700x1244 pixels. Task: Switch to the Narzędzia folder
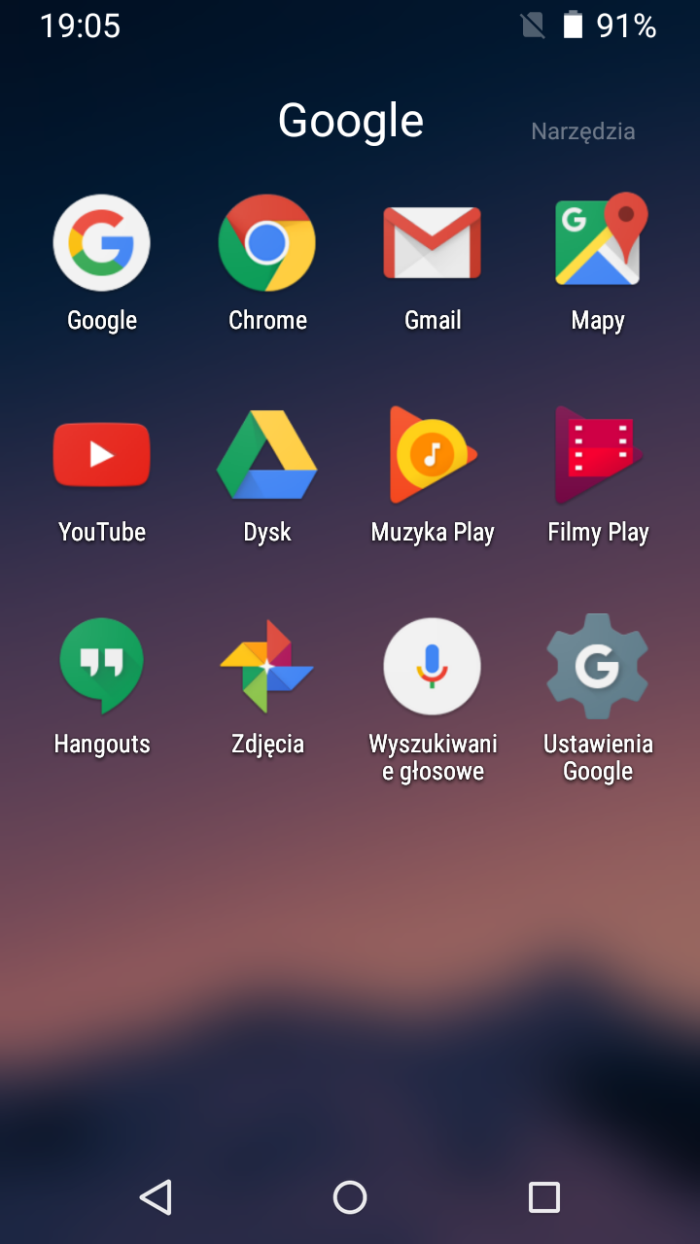[x=583, y=131]
